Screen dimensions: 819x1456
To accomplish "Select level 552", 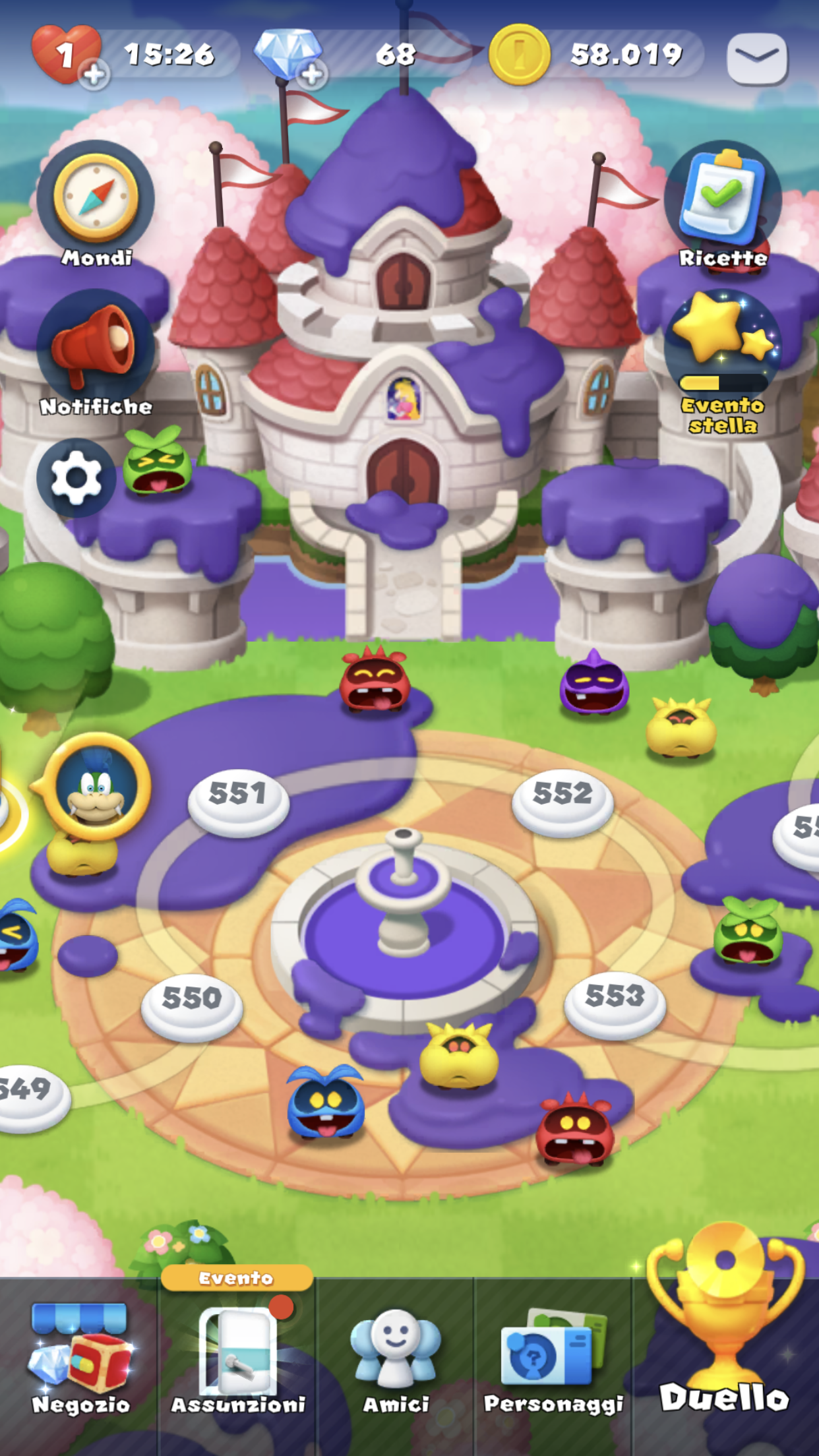I will pyautogui.click(x=562, y=801).
